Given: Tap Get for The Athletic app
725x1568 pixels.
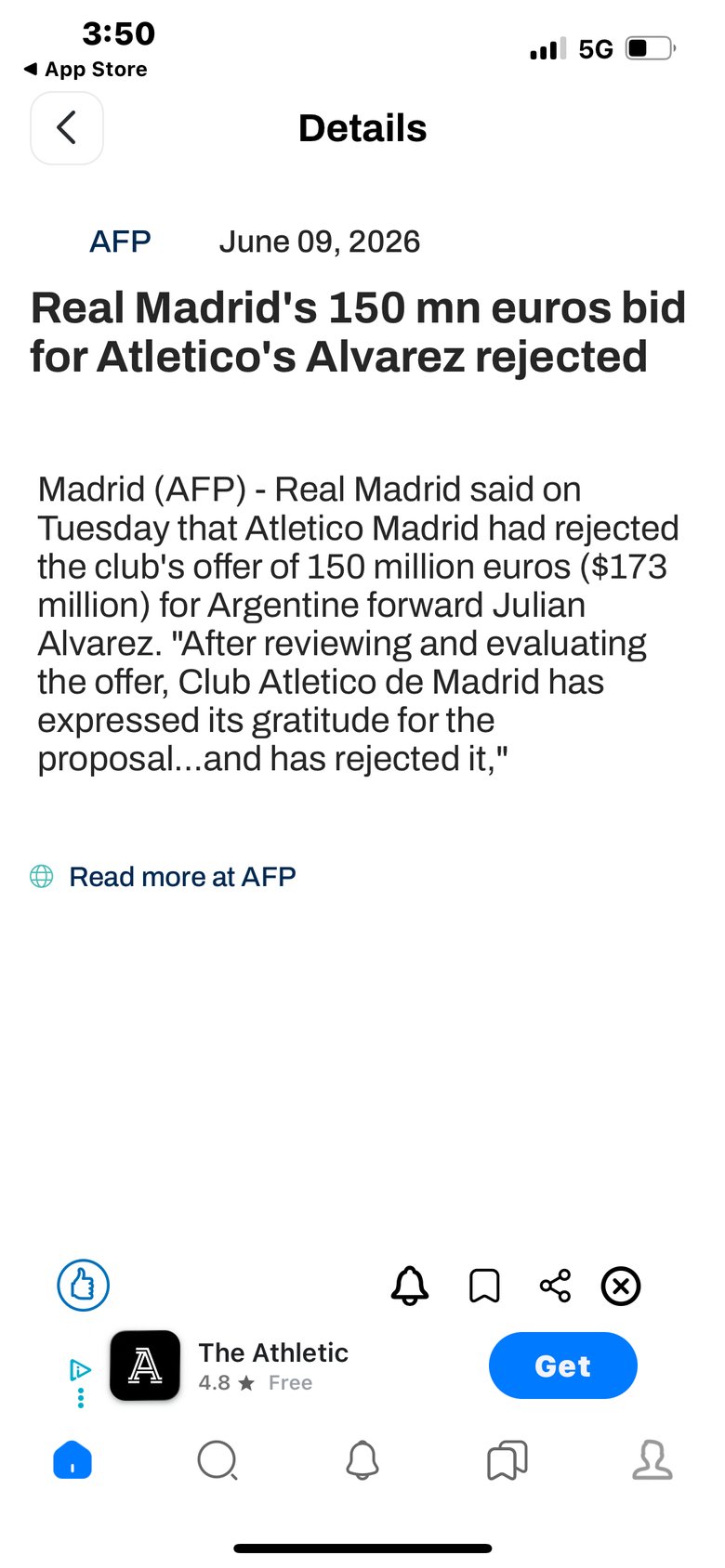Looking at the screenshot, I should click(563, 1365).
